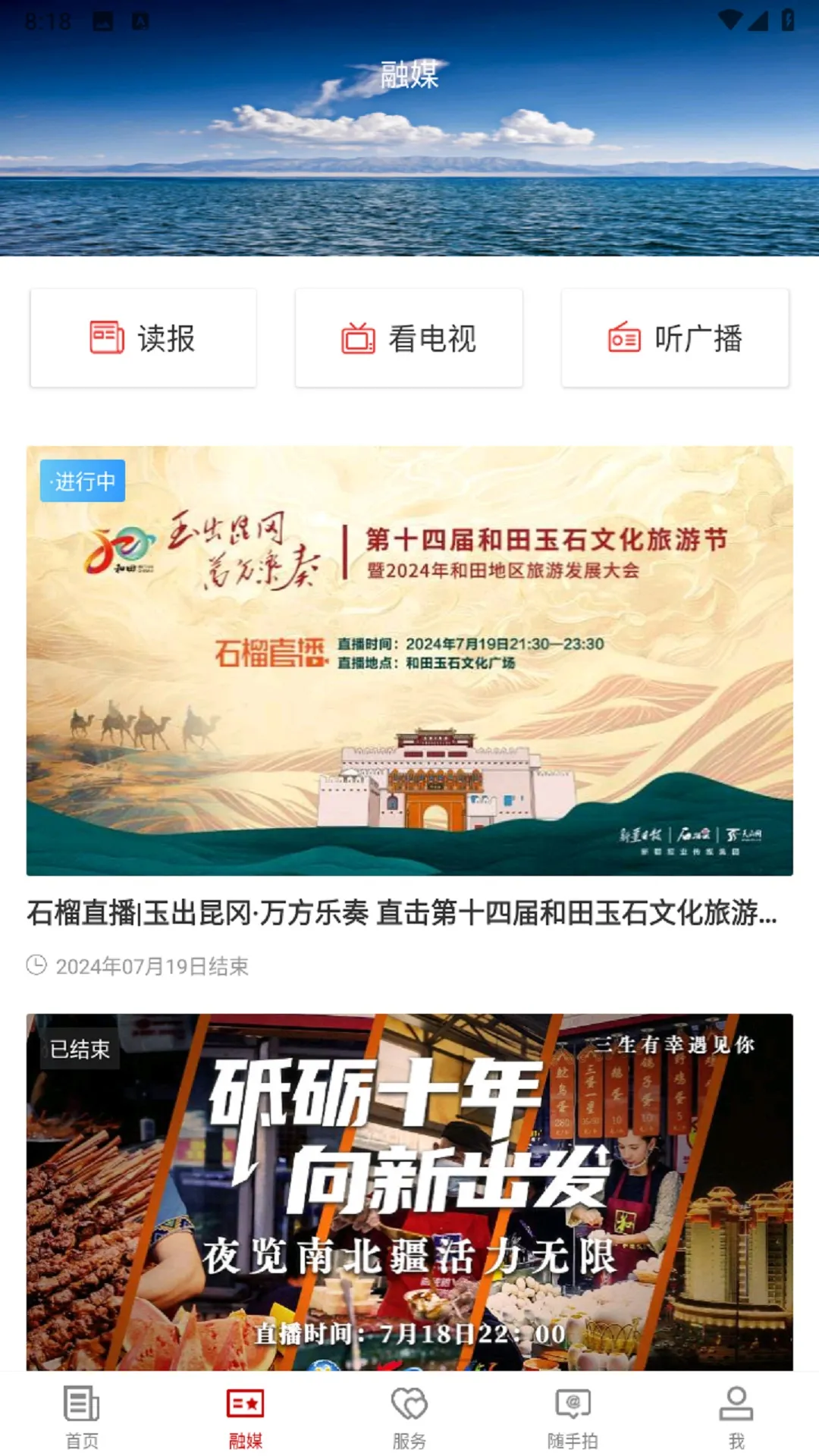Open the 随手拍 tab
The width and height of the screenshot is (819, 1456).
tap(573, 1416)
